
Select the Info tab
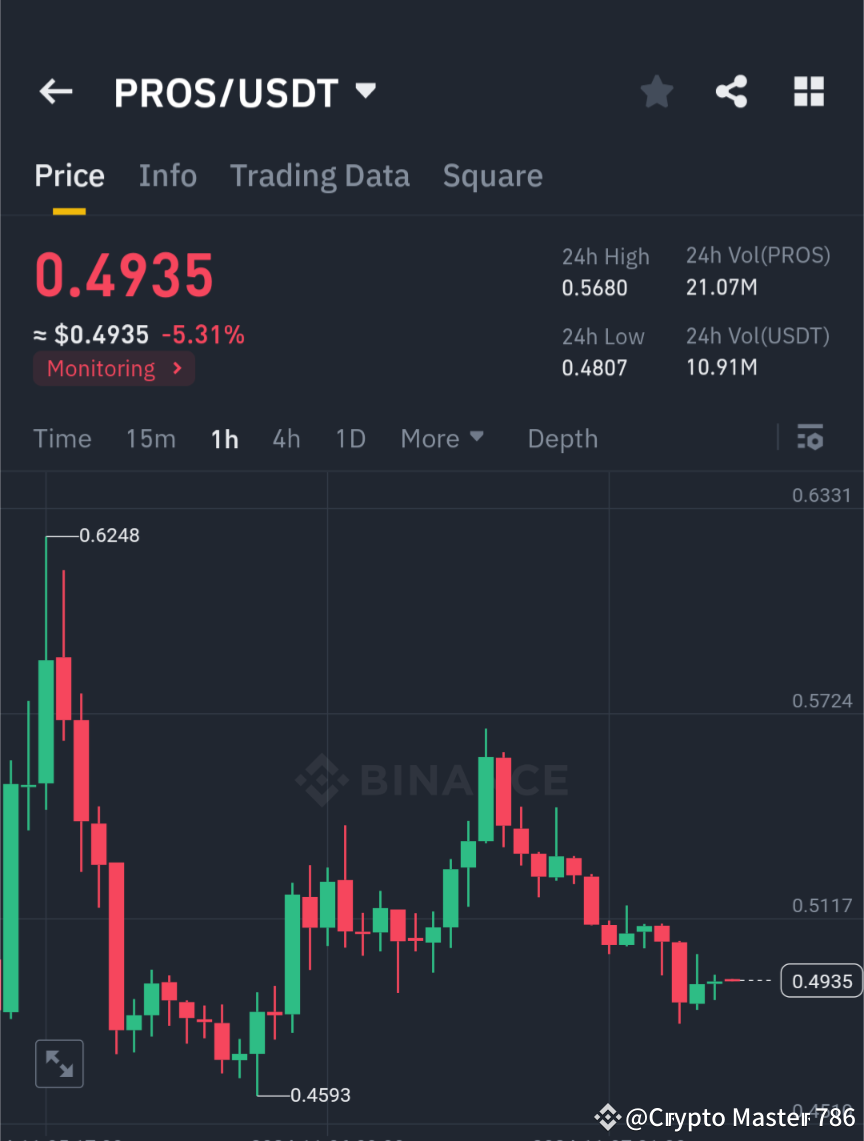tap(167, 176)
